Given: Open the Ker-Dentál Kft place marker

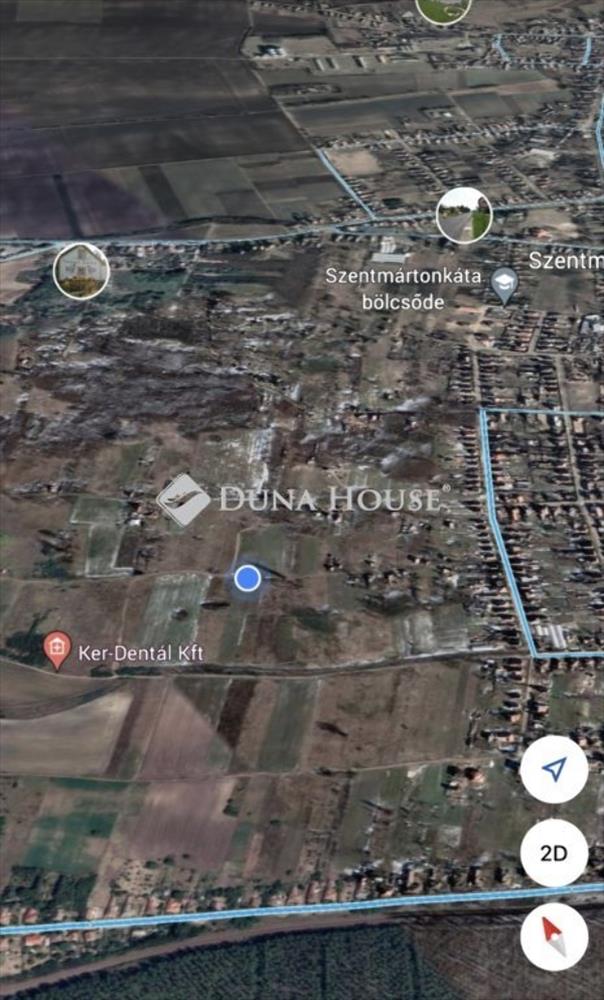Looking at the screenshot, I should pyautogui.click(x=57, y=650).
